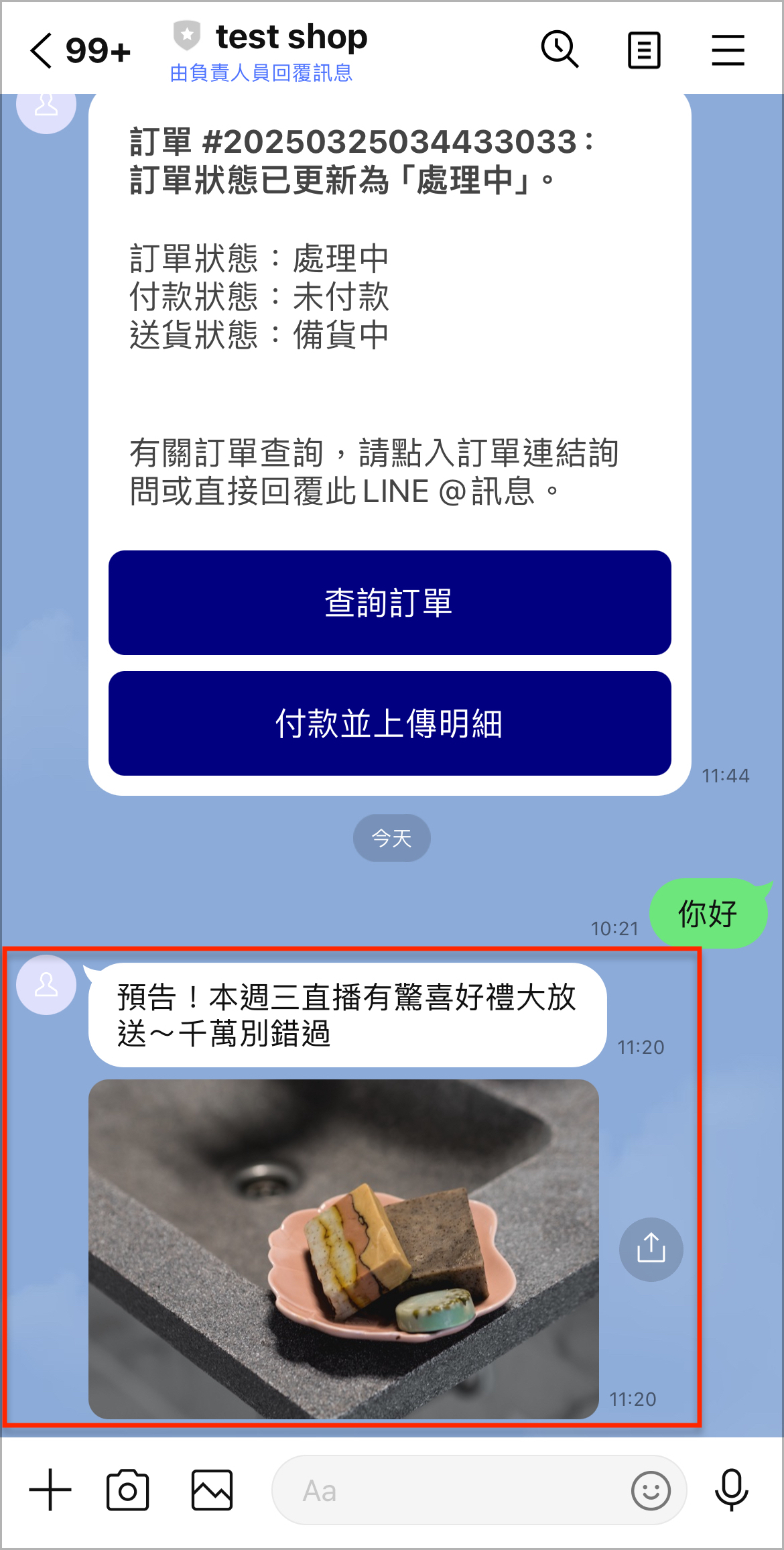Open the emoji sticker picker
Screen dimensions: 784x1550
pos(650,1491)
